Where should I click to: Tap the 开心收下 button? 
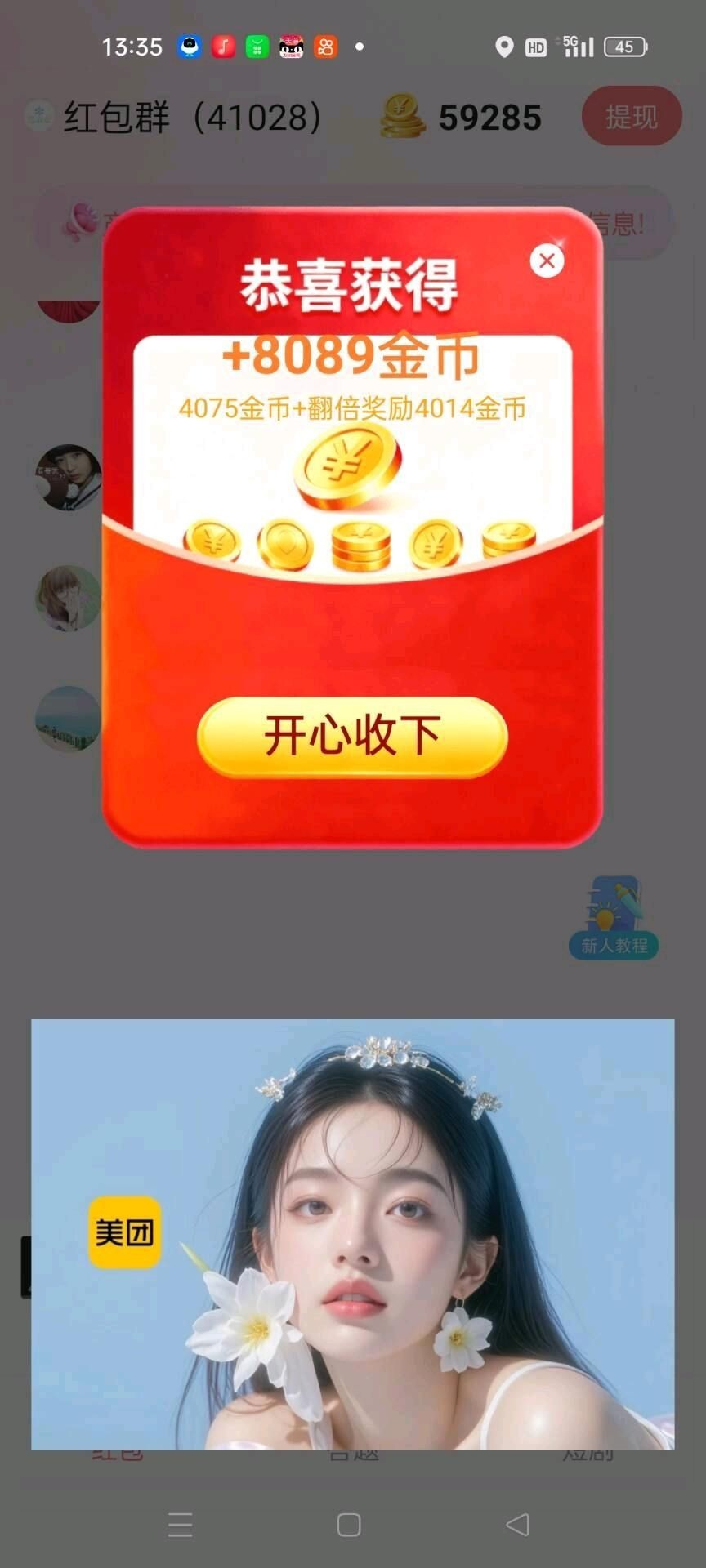(352, 736)
